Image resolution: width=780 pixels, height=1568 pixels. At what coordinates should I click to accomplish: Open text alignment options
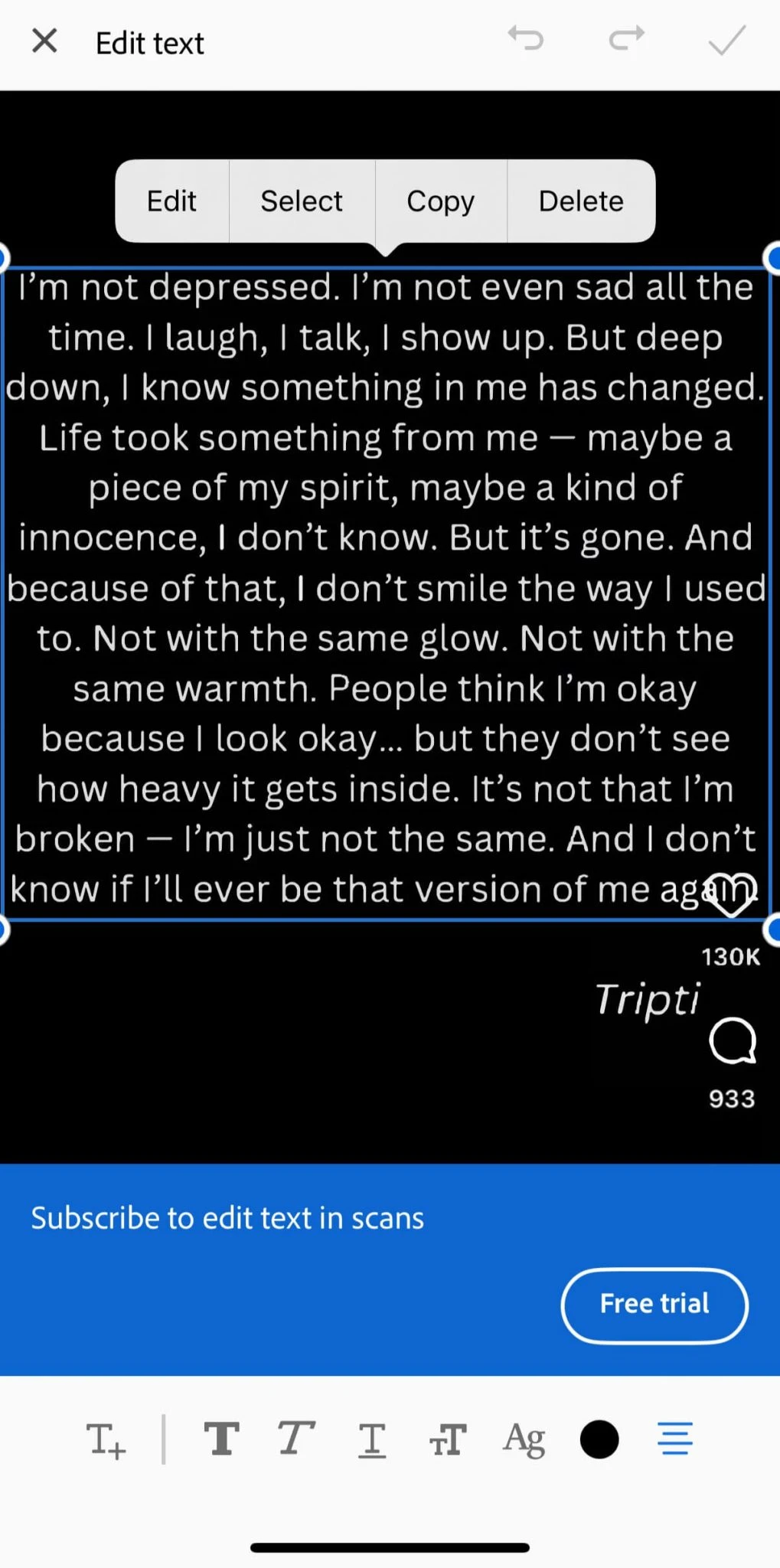pyautogui.click(x=675, y=1439)
